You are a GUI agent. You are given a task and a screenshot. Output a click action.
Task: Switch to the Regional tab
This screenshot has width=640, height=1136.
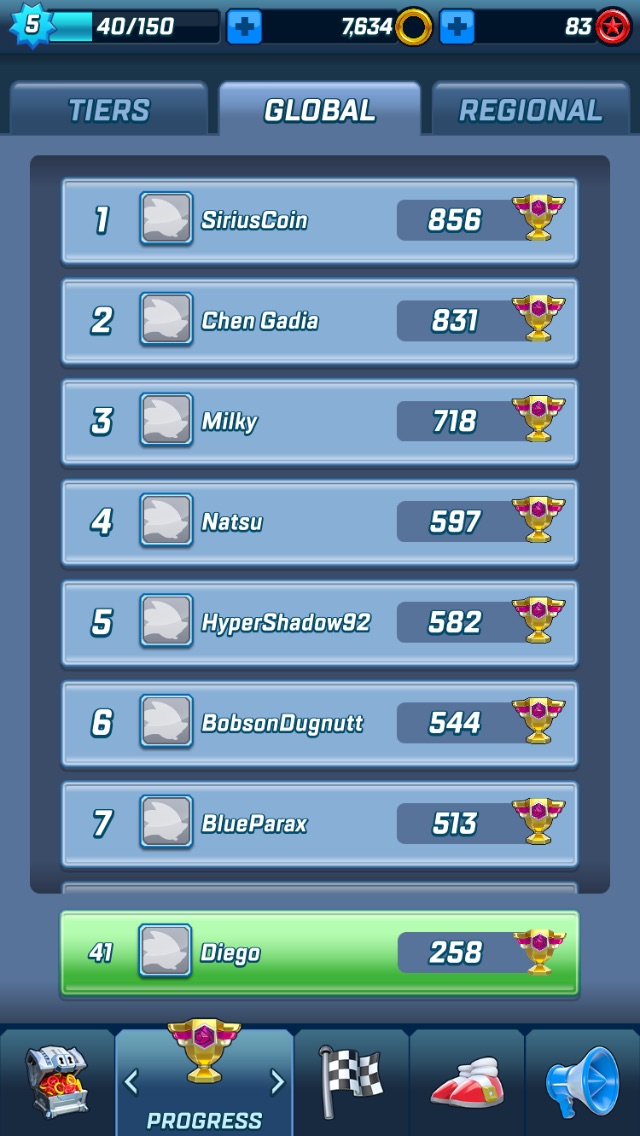(530, 110)
